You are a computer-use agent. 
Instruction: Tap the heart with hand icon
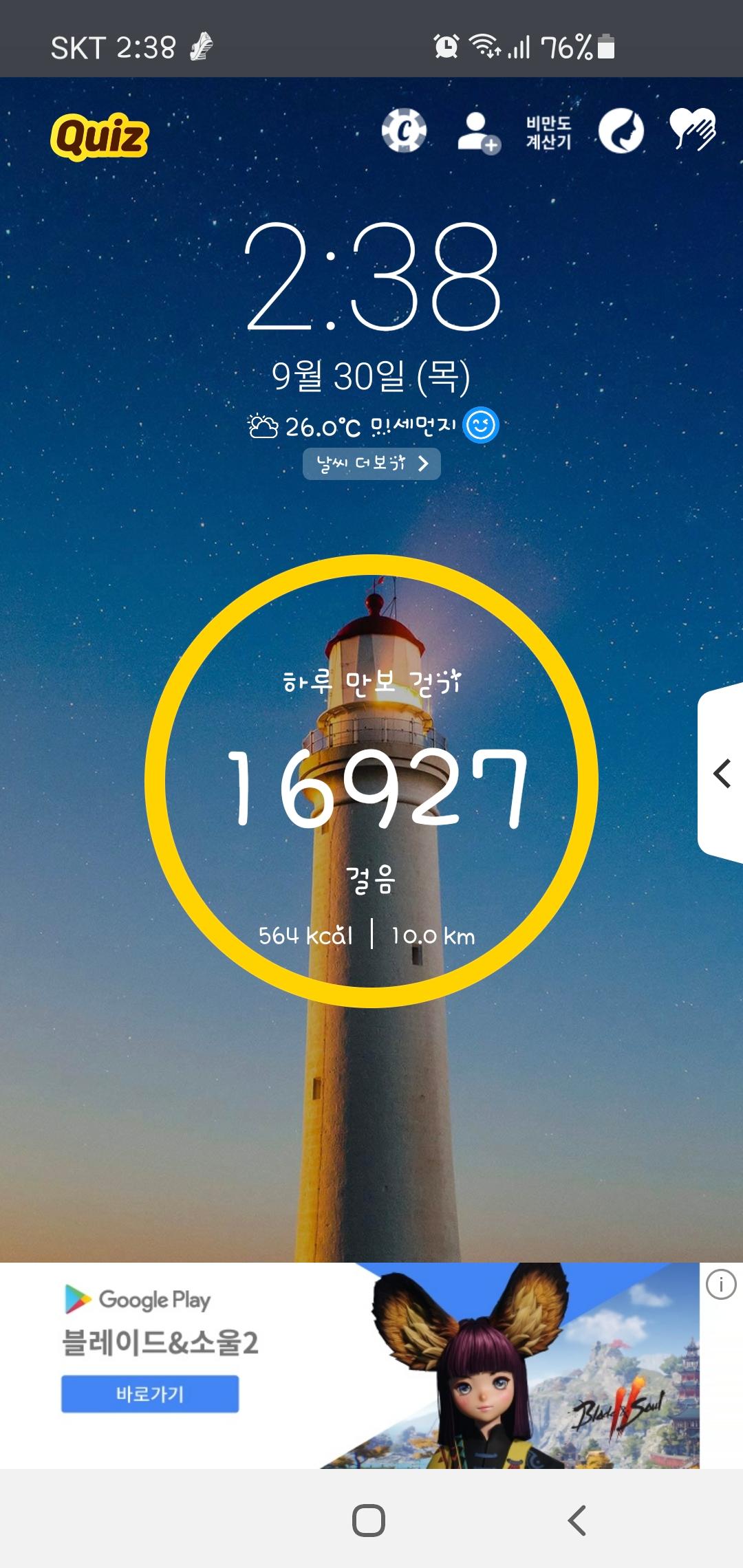click(693, 129)
